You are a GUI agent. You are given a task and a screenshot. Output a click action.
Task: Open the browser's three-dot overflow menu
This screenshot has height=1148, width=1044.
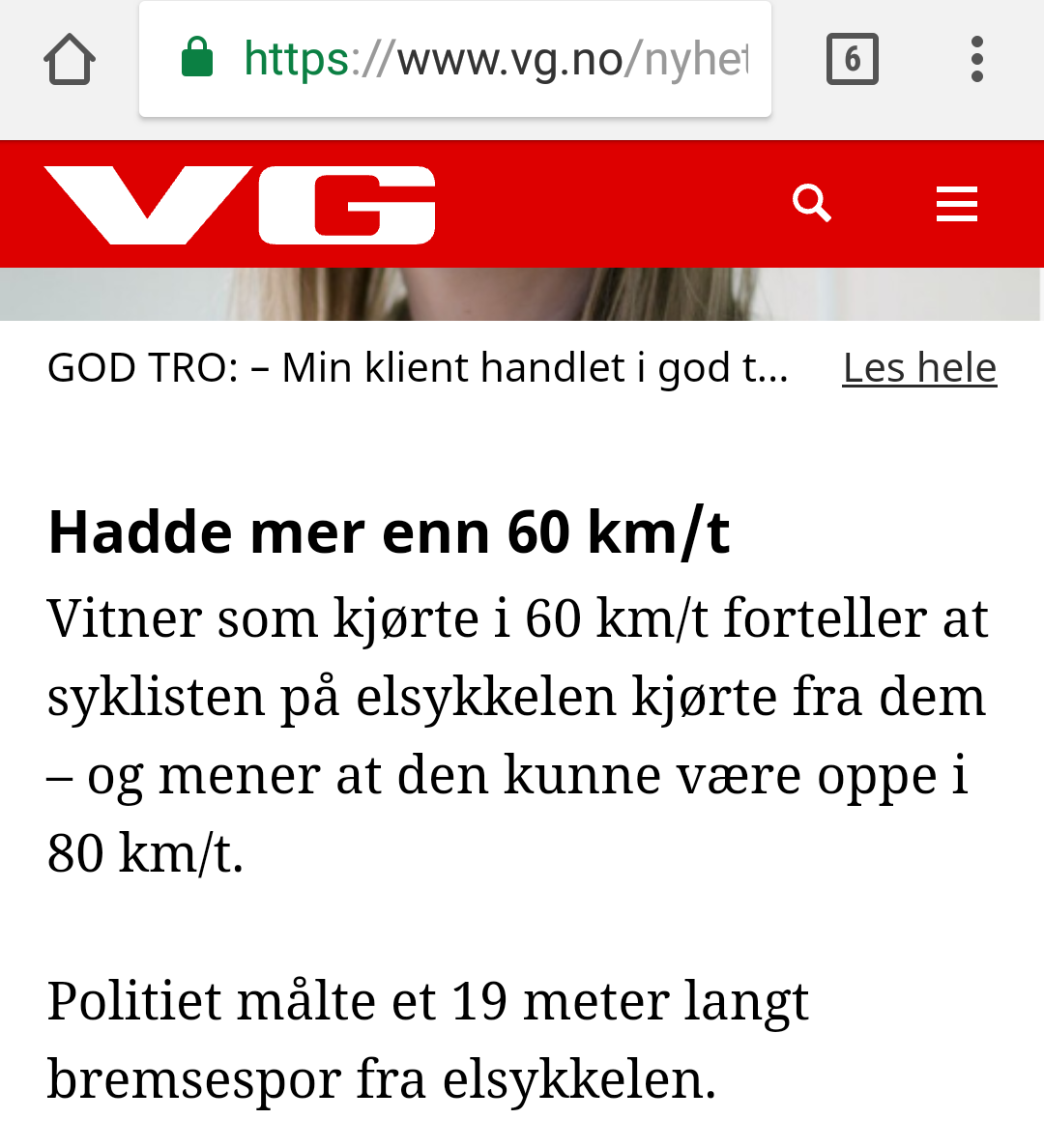[x=976, y=60]
